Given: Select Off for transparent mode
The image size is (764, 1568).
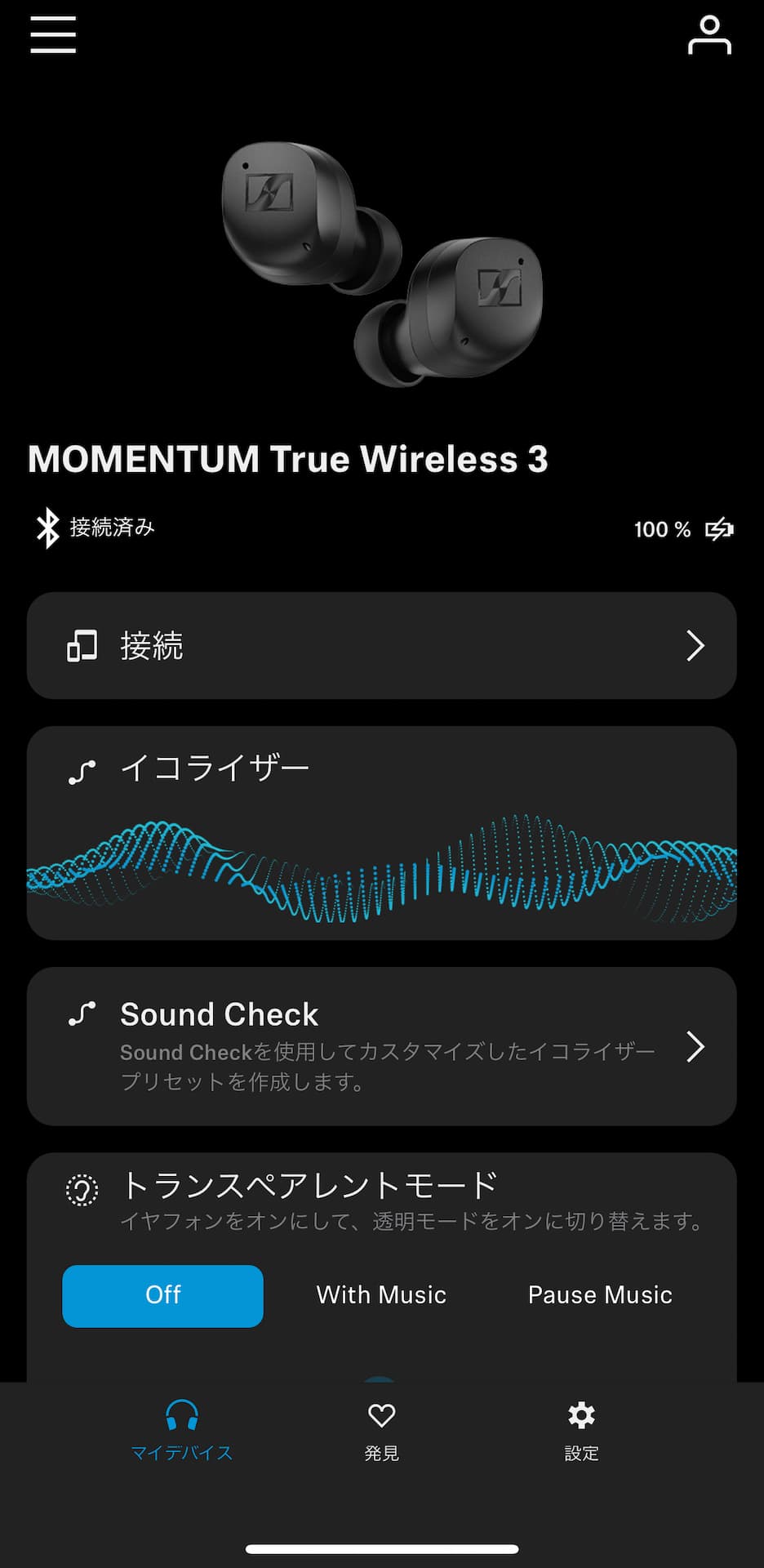Looking at the screenshot, I should [163, 1295].
